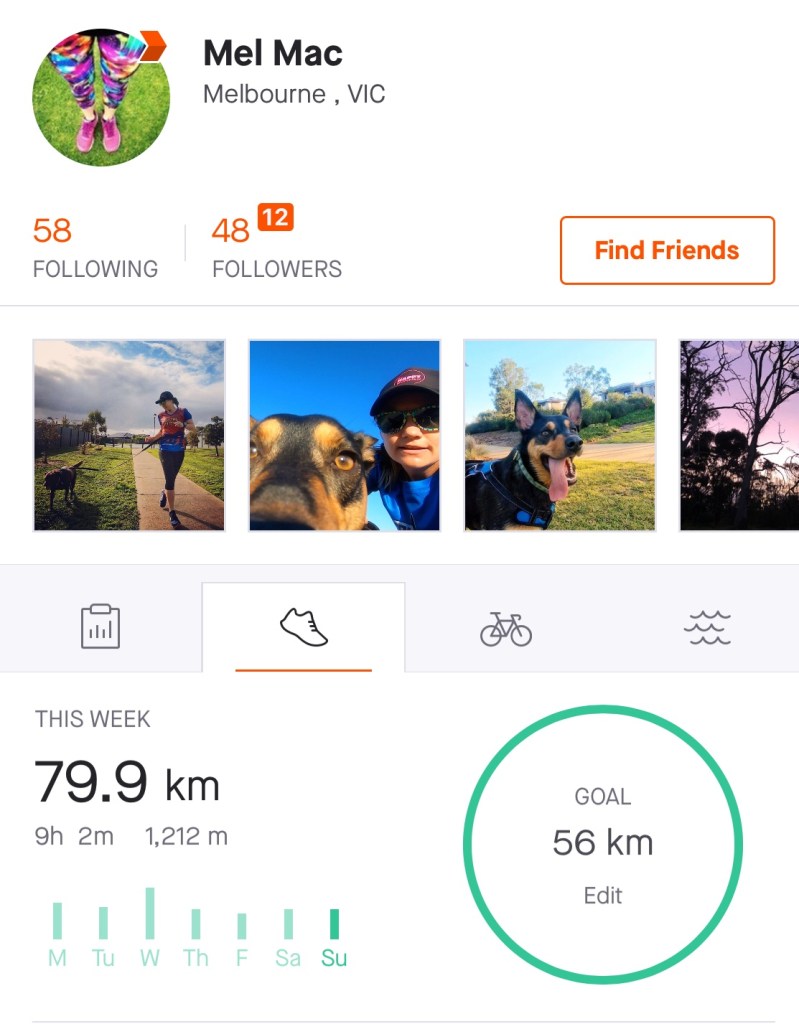Open the photo of the runner on the path

tap(129, 435)
